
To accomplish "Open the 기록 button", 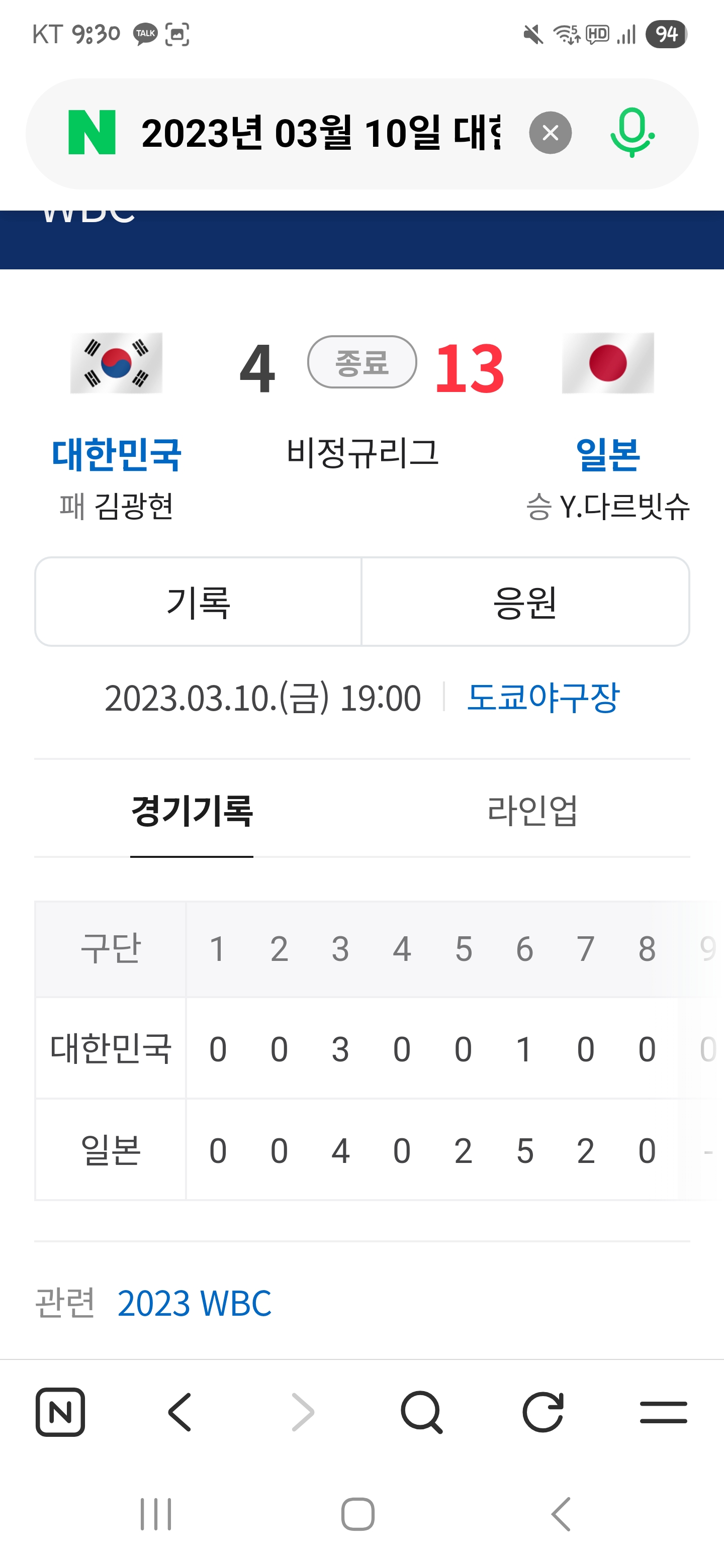I will 199,602.
